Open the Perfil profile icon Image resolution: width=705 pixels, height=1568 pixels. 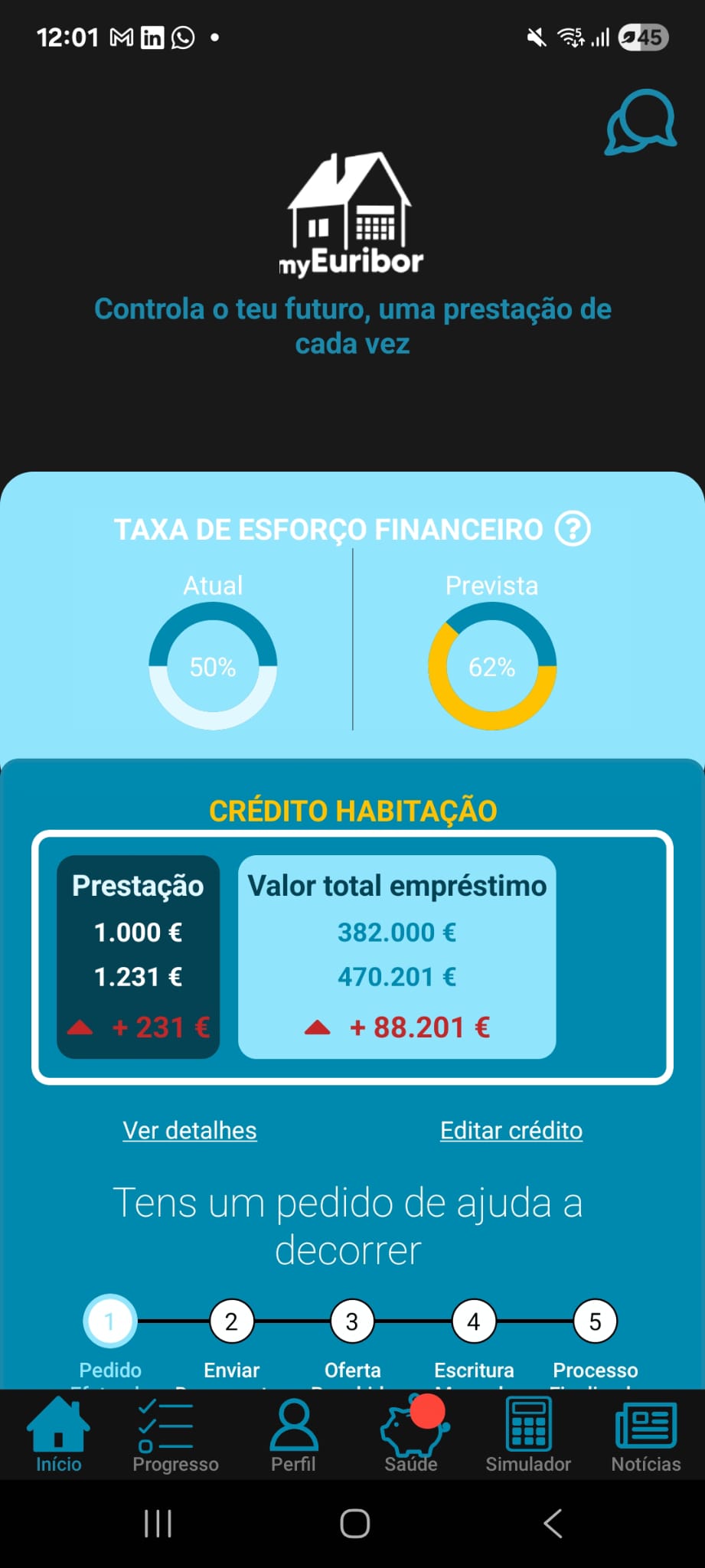(293, 1423)
